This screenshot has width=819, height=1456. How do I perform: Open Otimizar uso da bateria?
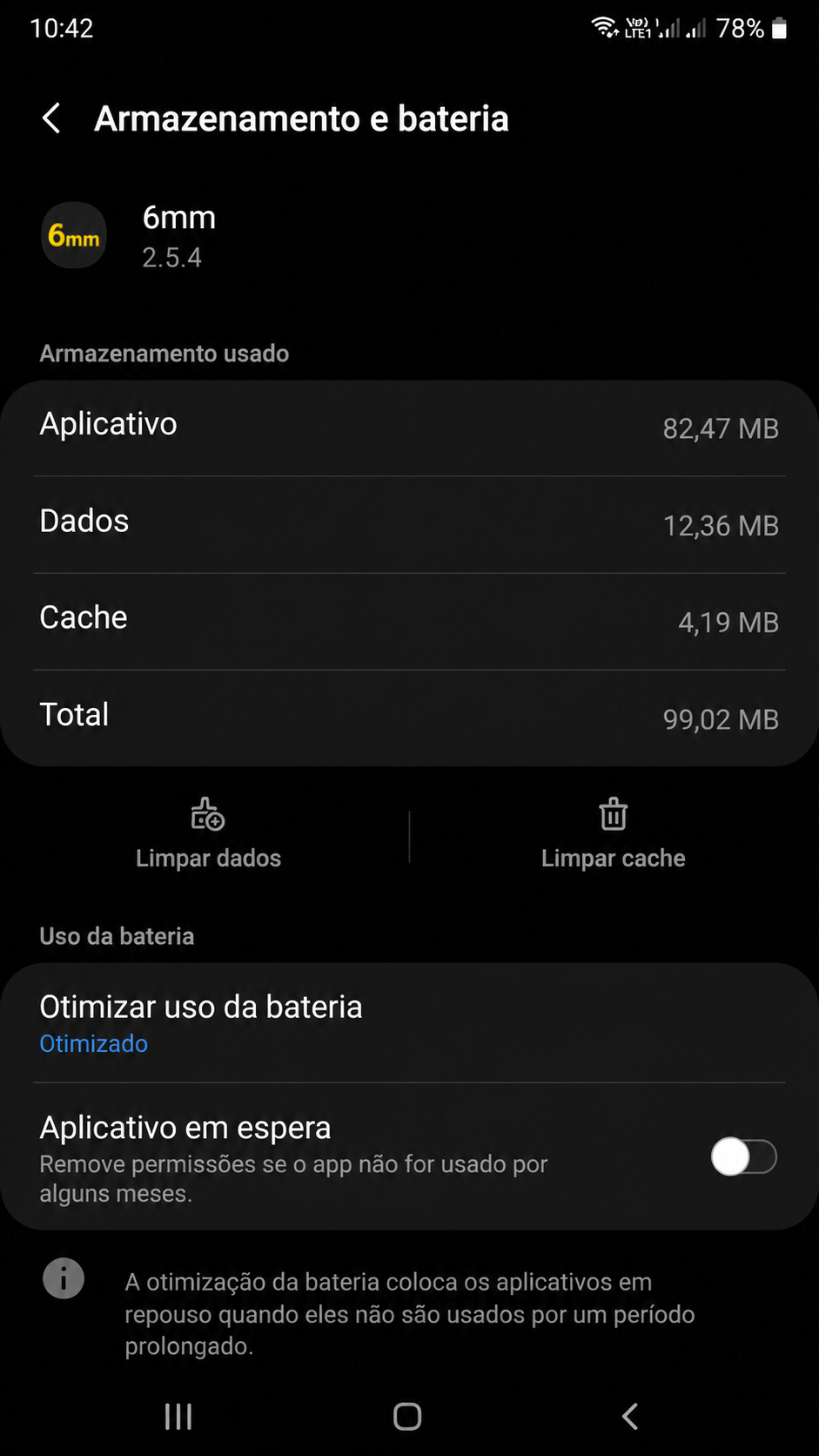click(409, 1023)
